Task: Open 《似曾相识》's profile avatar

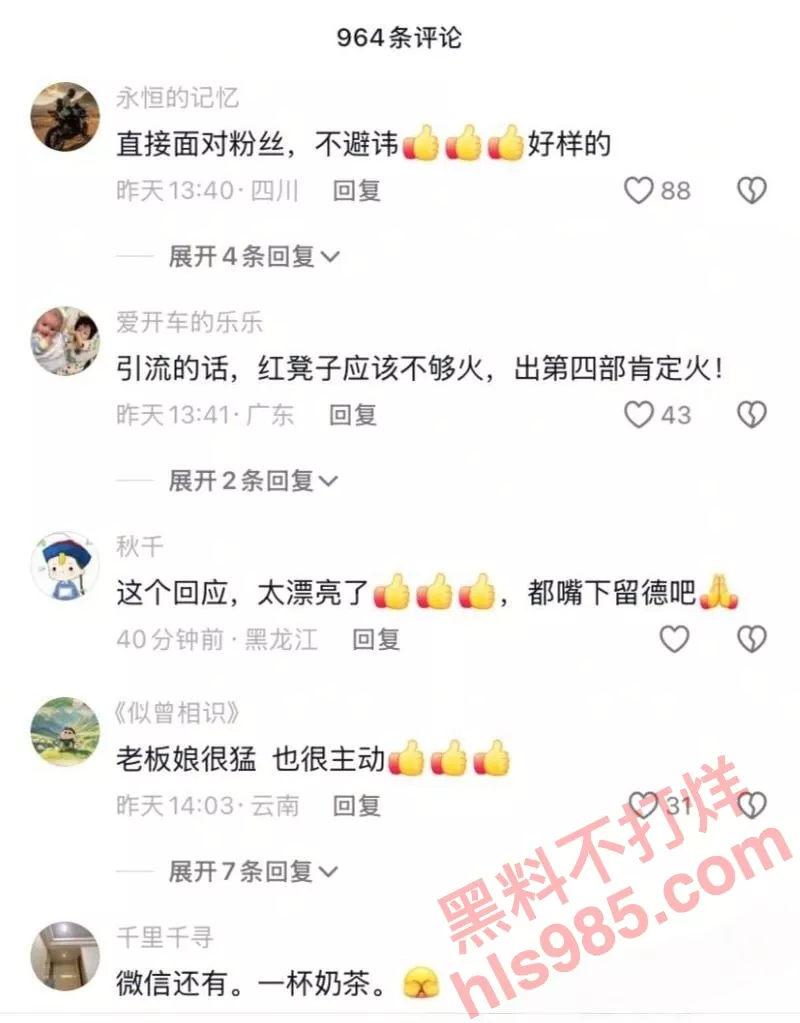Action: click(65, 730)
